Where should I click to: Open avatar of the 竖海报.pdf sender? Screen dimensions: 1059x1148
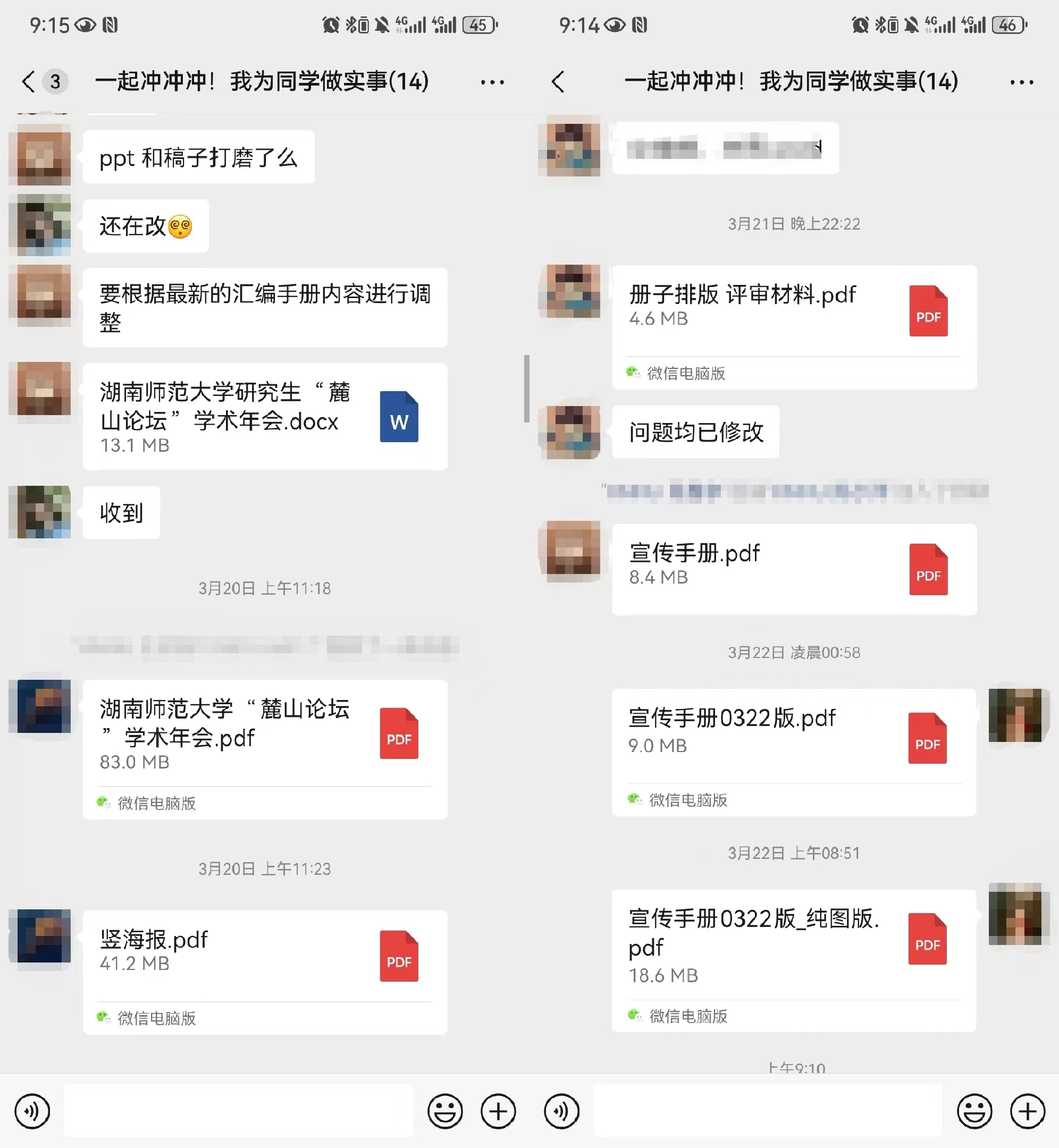(44, 936)
